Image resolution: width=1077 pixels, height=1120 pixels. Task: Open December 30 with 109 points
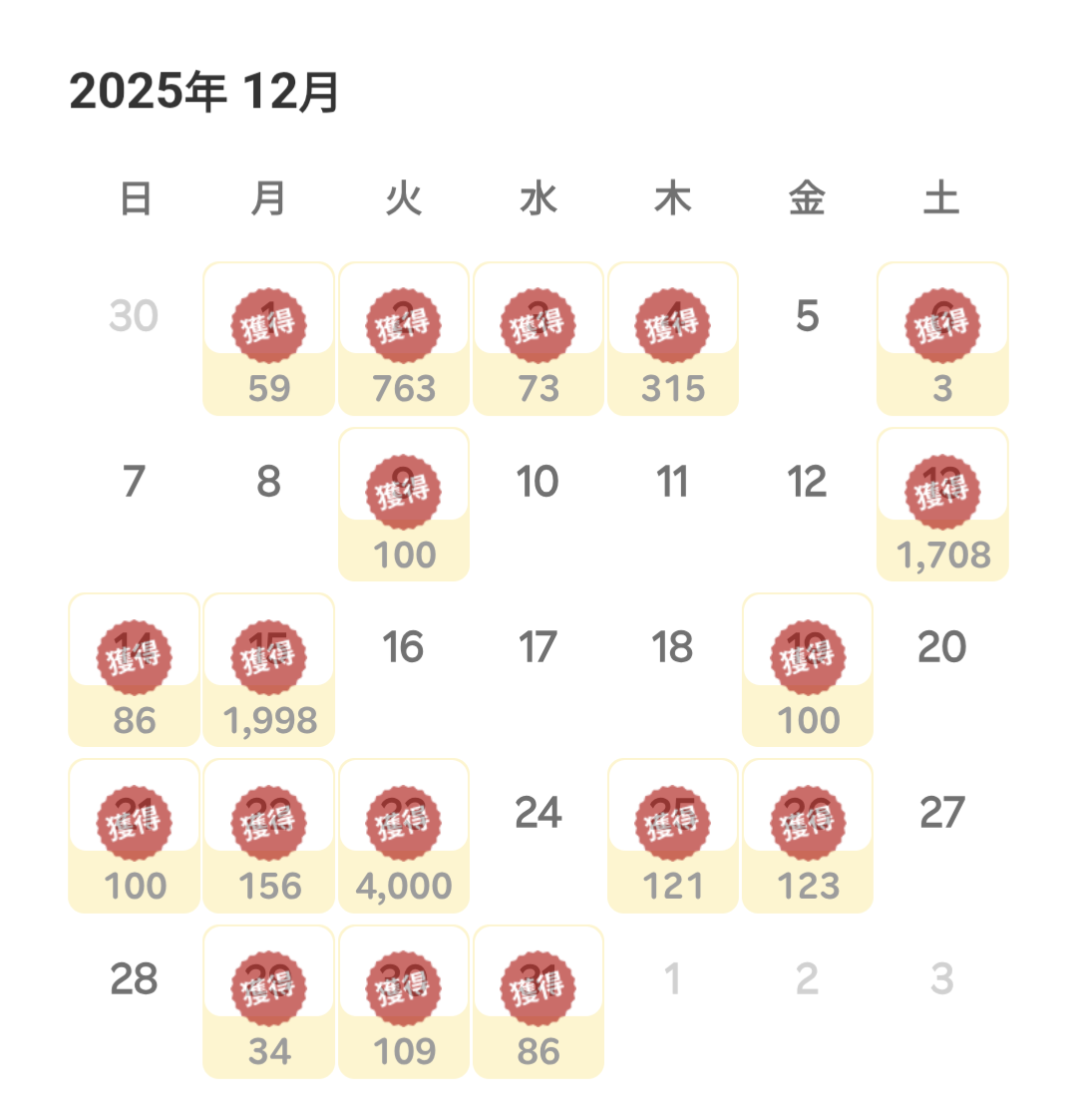coord(404,1001)
